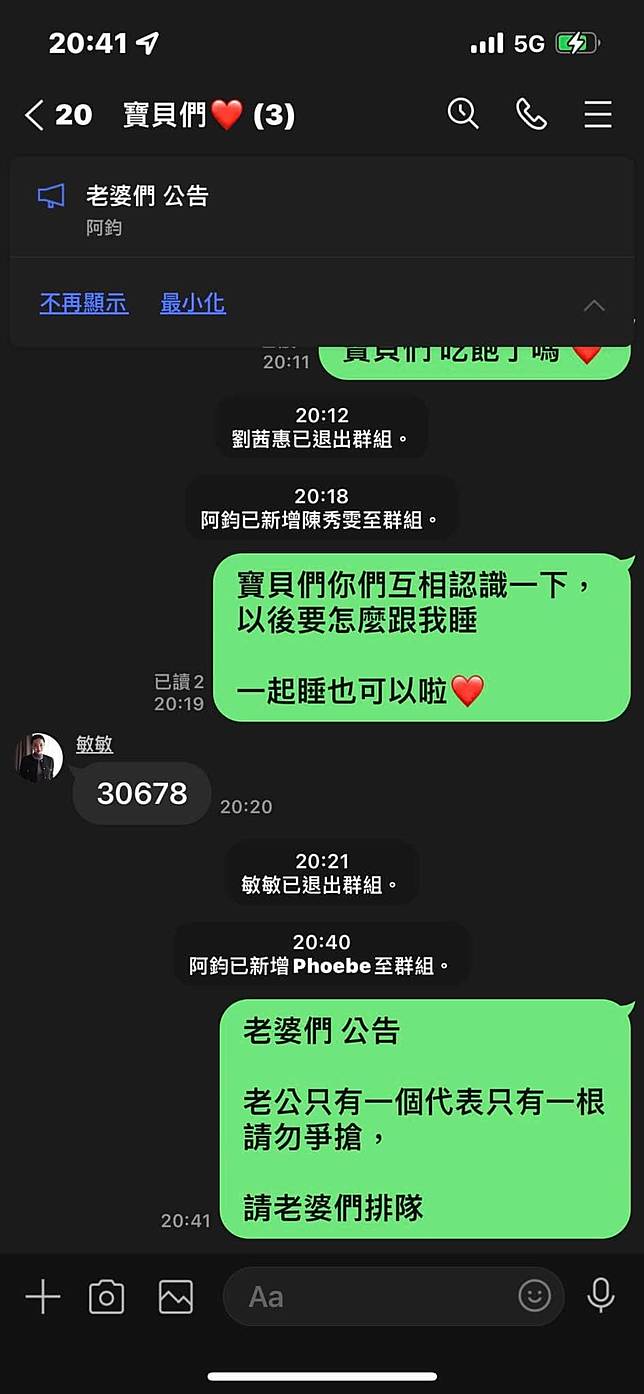Viewport: 644px width, 1394px height.
Task: Open the emoji sticker picker
Action: (x=535, y=1296)
